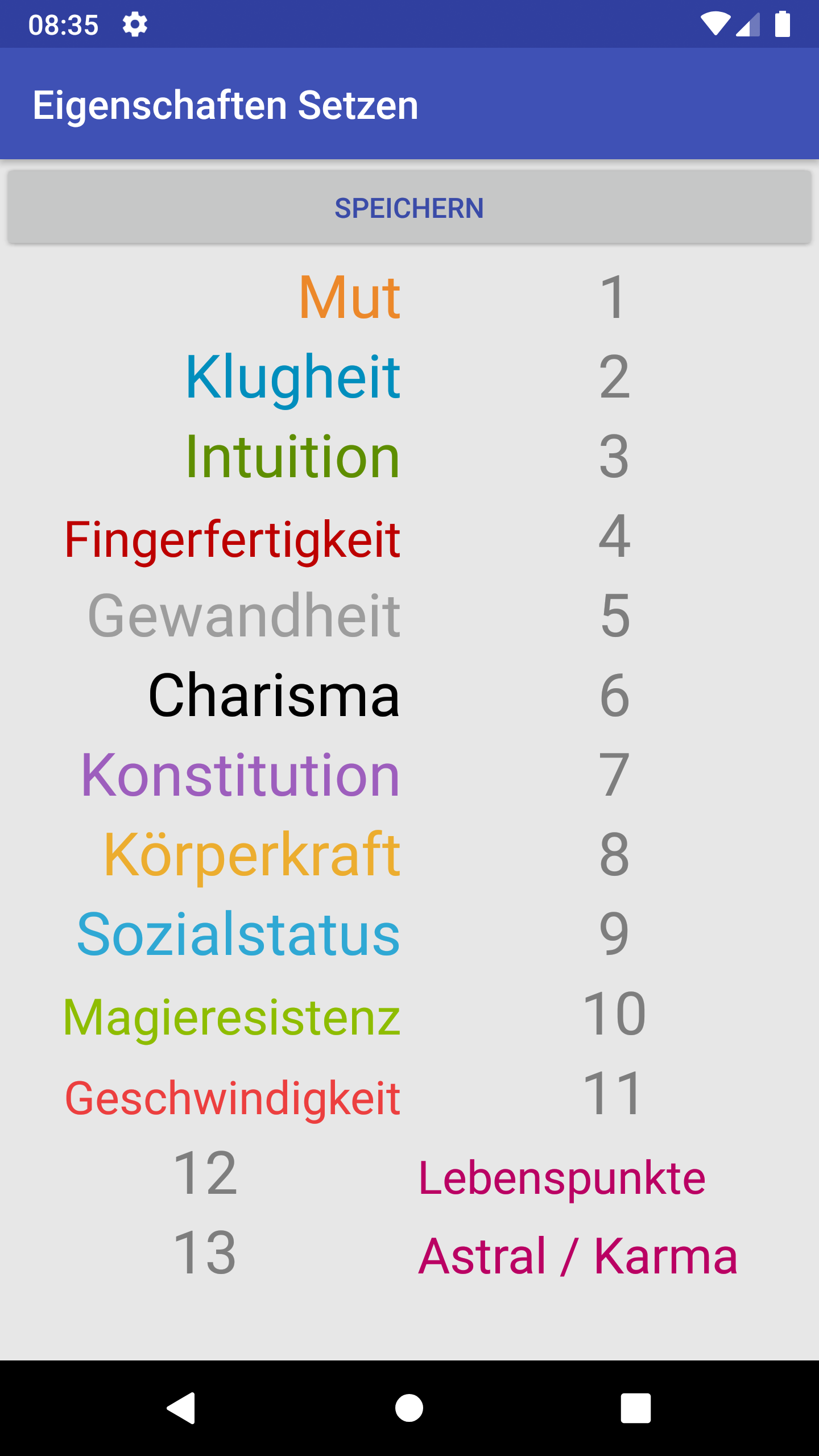Viewport: 819px width, 1456px height.
Task: Tap the Geschwindigkeit value field
Action: (x=614, y=1093)
